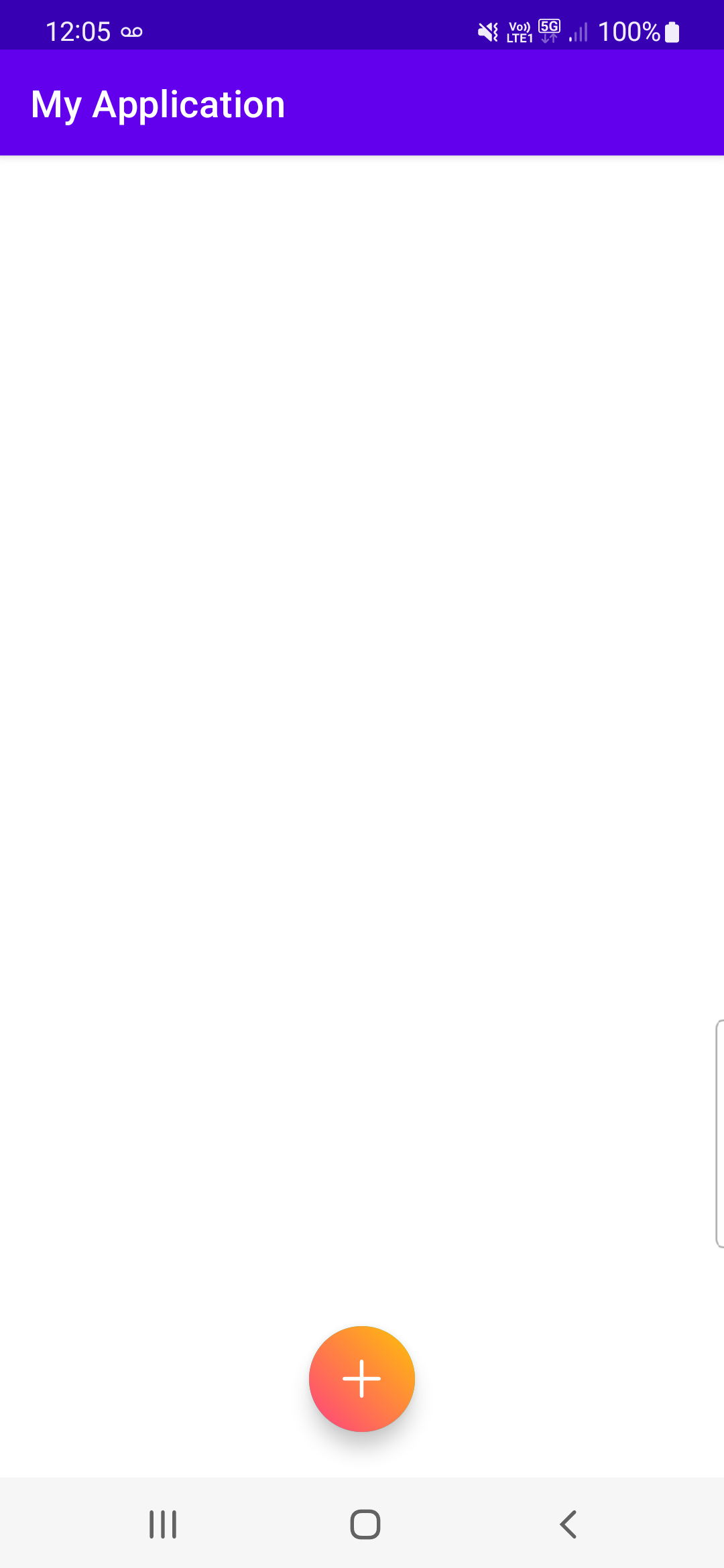
Task: Tap the My Application title text
Action: [x=157, y=104]
